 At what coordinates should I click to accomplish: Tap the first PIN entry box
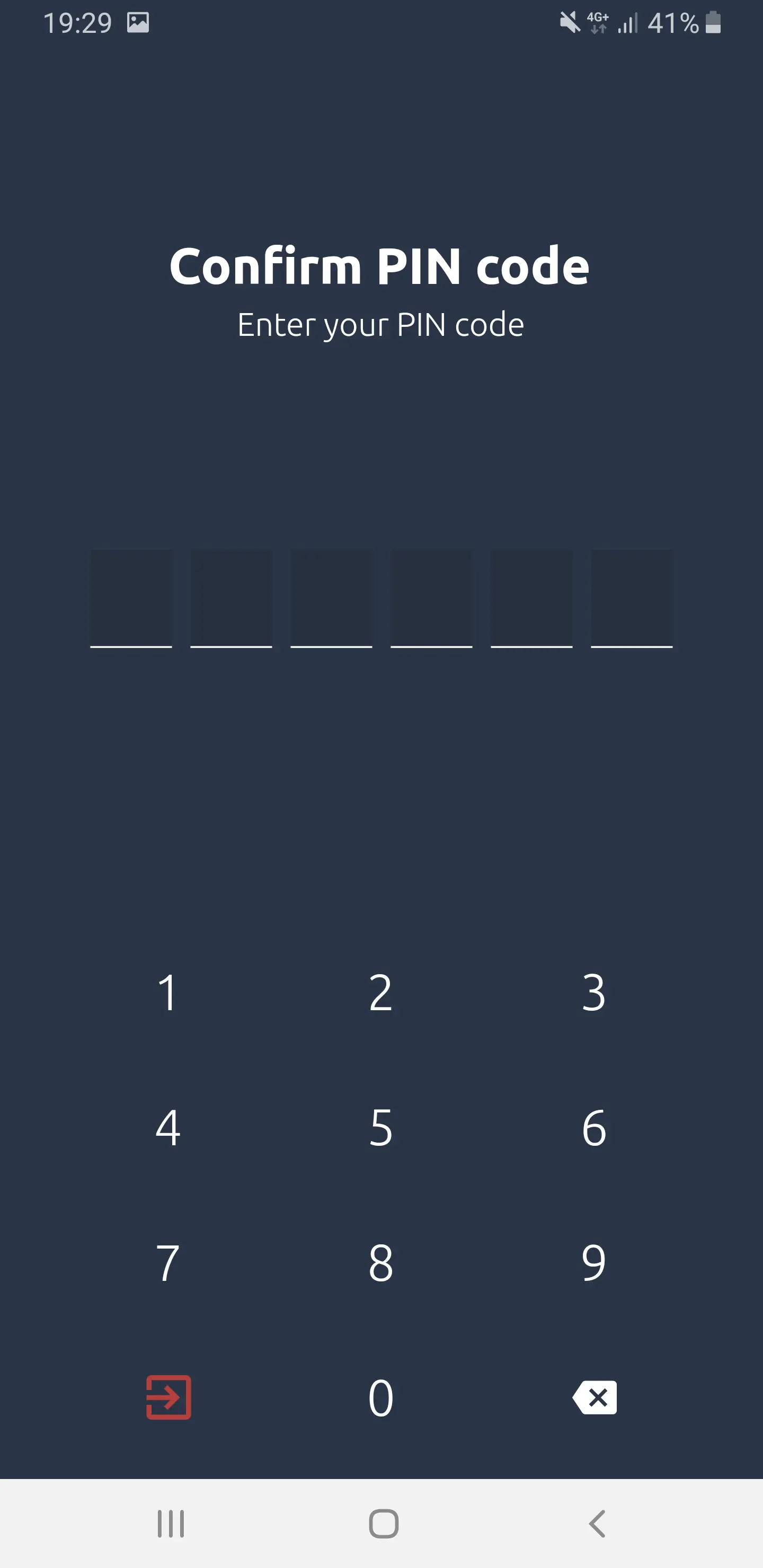click(130, 598)
